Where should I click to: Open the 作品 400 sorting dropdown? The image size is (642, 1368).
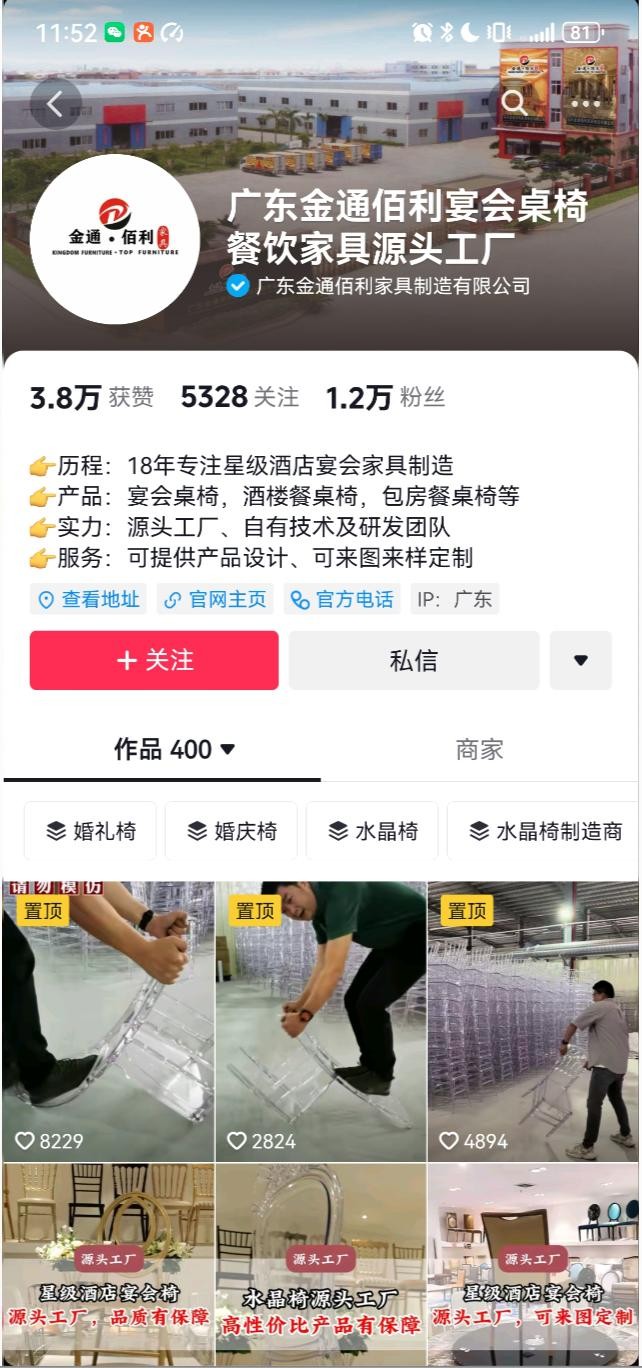pos(174,749)
